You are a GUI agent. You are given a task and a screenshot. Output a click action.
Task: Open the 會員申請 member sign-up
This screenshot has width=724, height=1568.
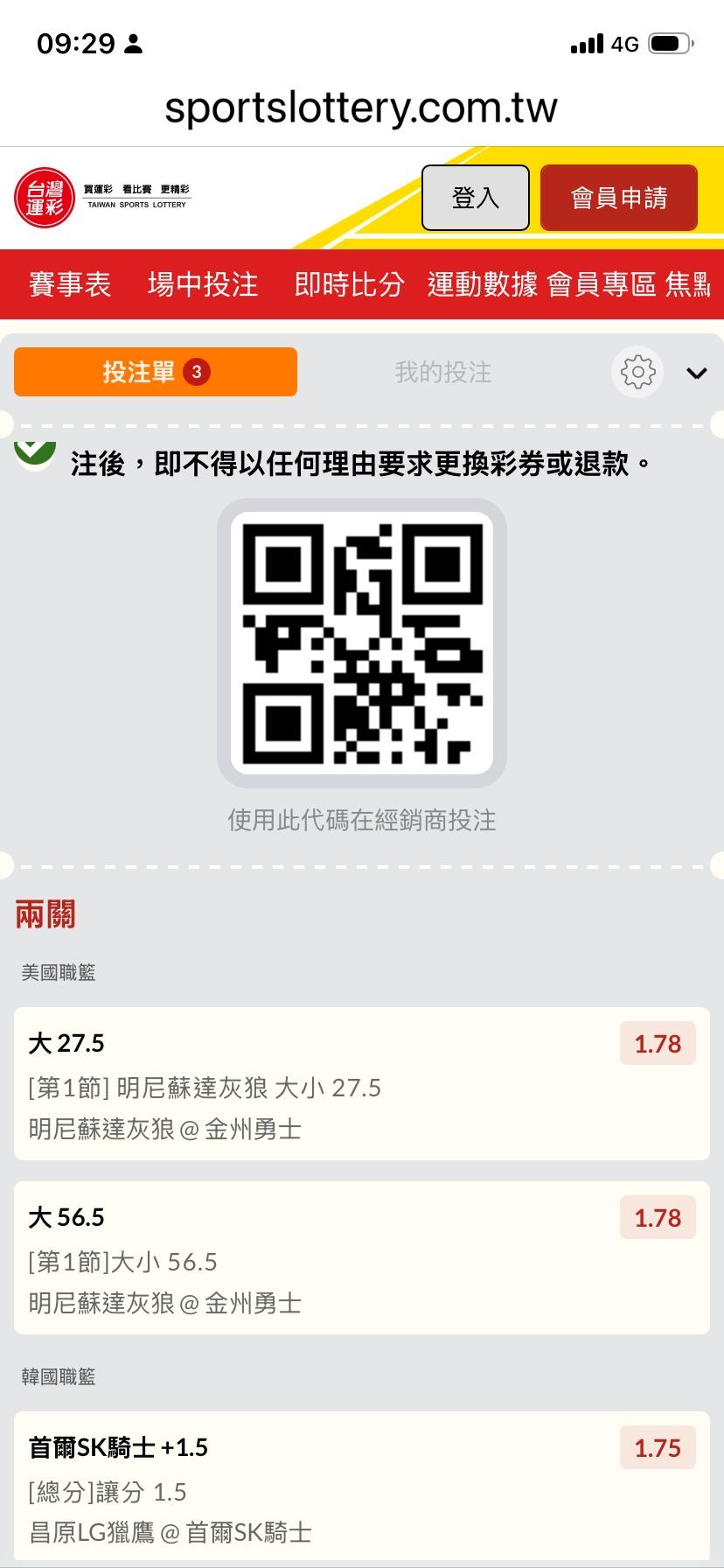(x=618, y=198)
